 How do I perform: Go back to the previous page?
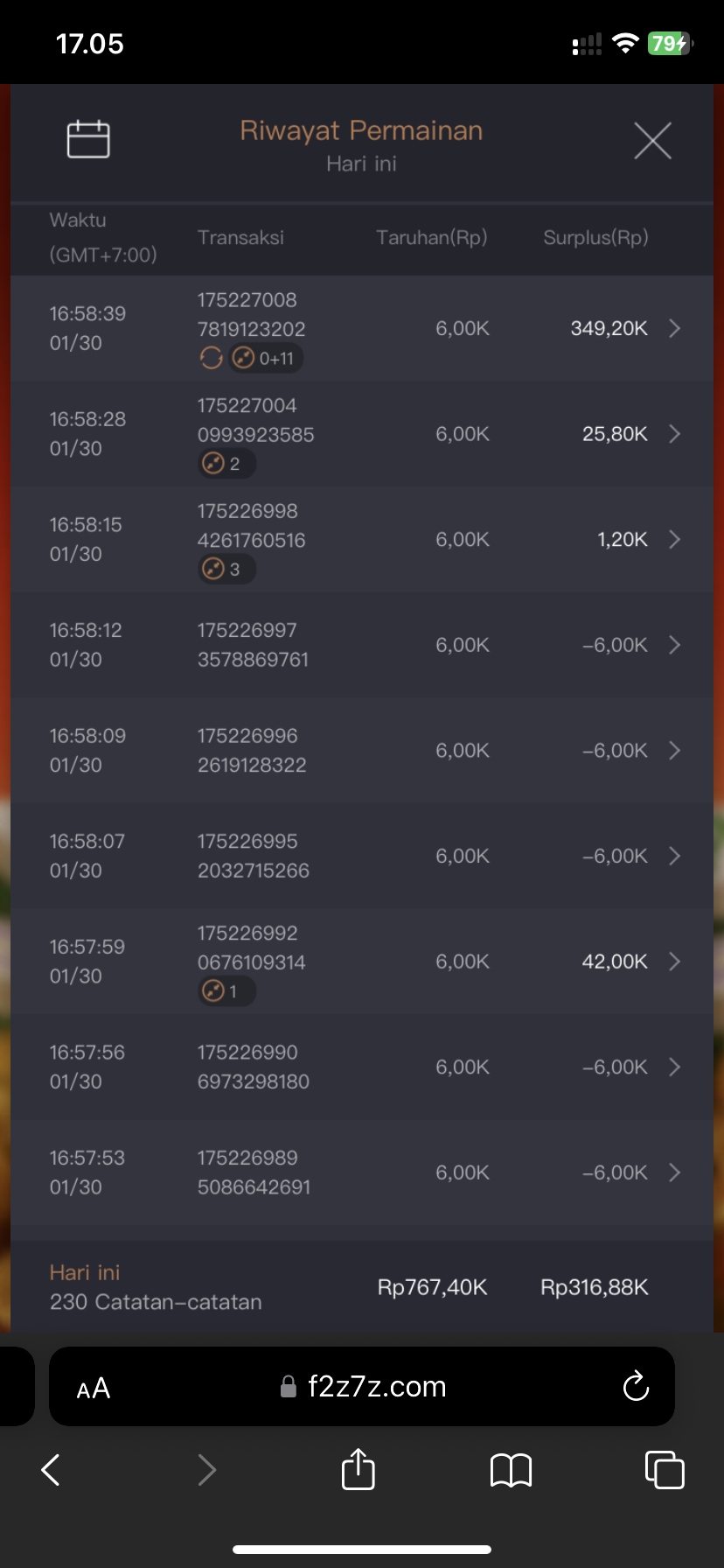(x=52, y=1470)
